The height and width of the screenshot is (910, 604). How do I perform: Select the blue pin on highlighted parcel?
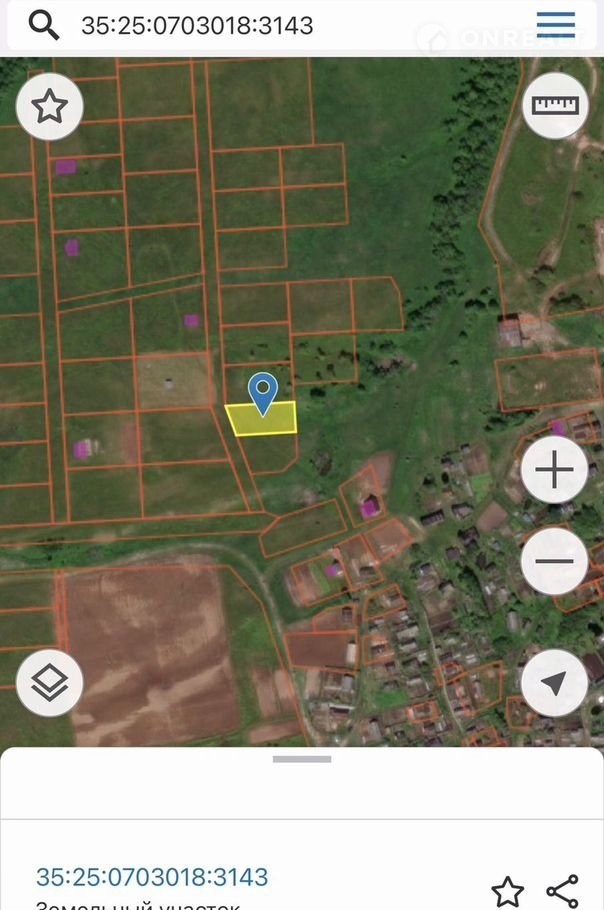[x=263, y=393]
